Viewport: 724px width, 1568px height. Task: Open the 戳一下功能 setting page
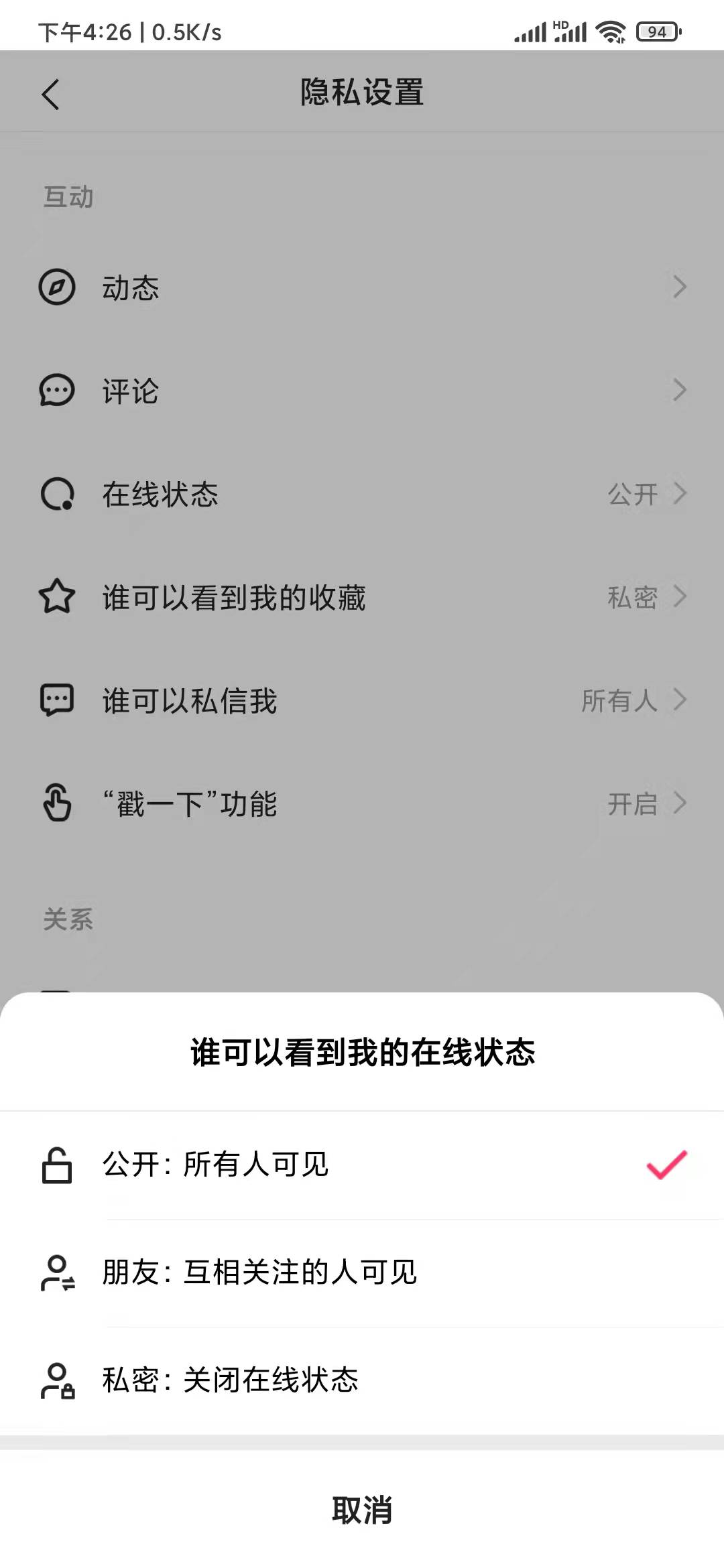pyautogui.click(x=362, y=803)
